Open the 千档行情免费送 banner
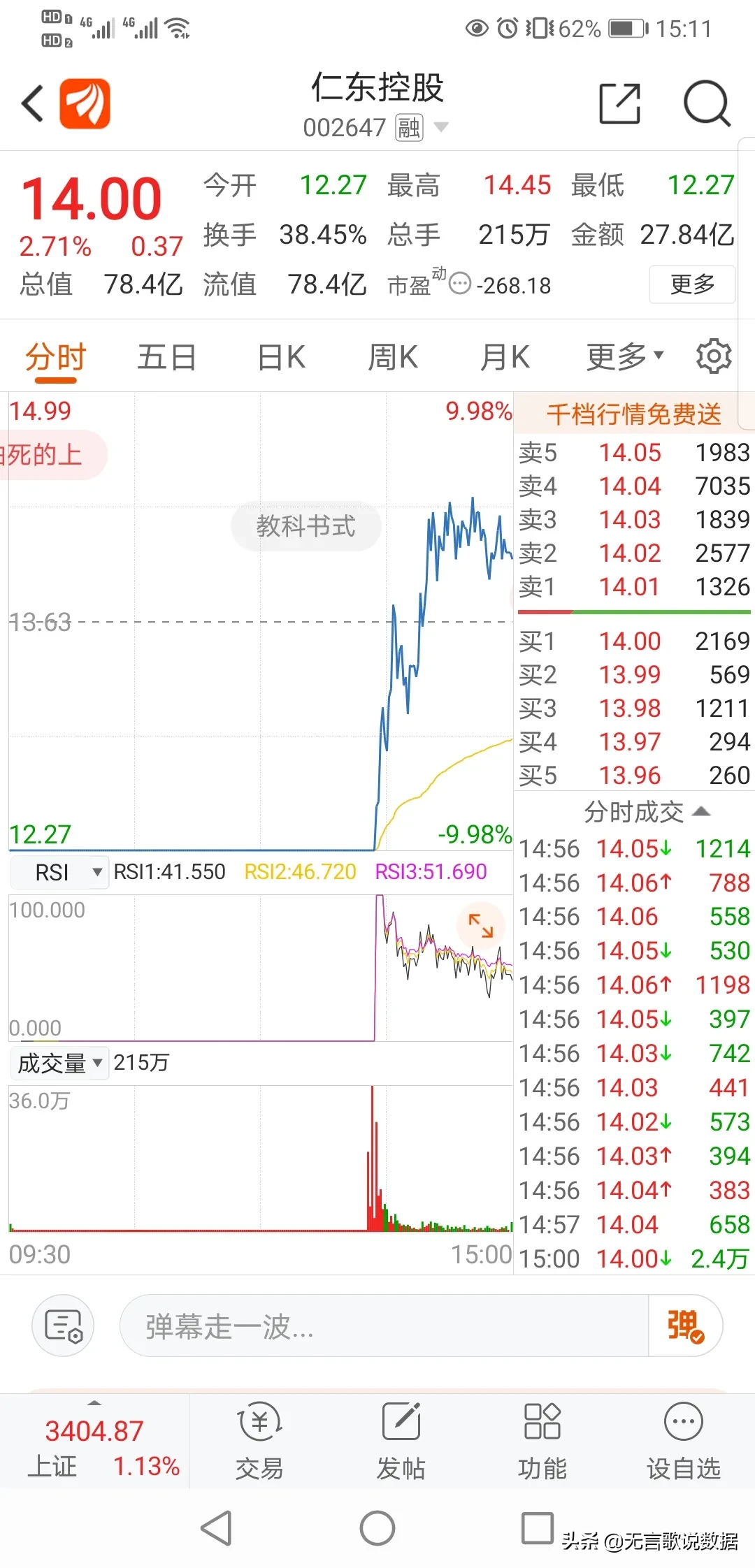Screen dimensions: 755x1568 coord(633,414)
